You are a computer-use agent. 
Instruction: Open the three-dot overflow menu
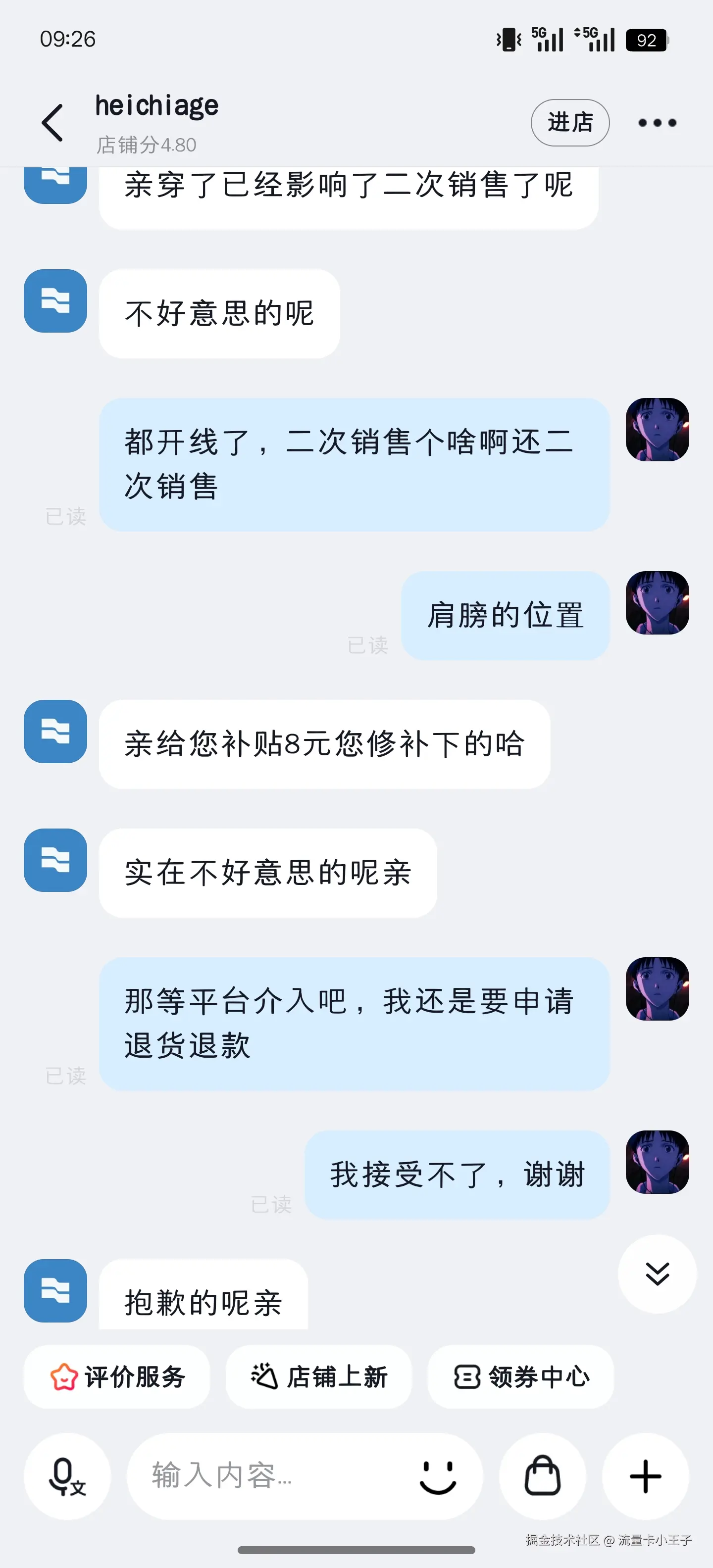click(x=657, y=122)
